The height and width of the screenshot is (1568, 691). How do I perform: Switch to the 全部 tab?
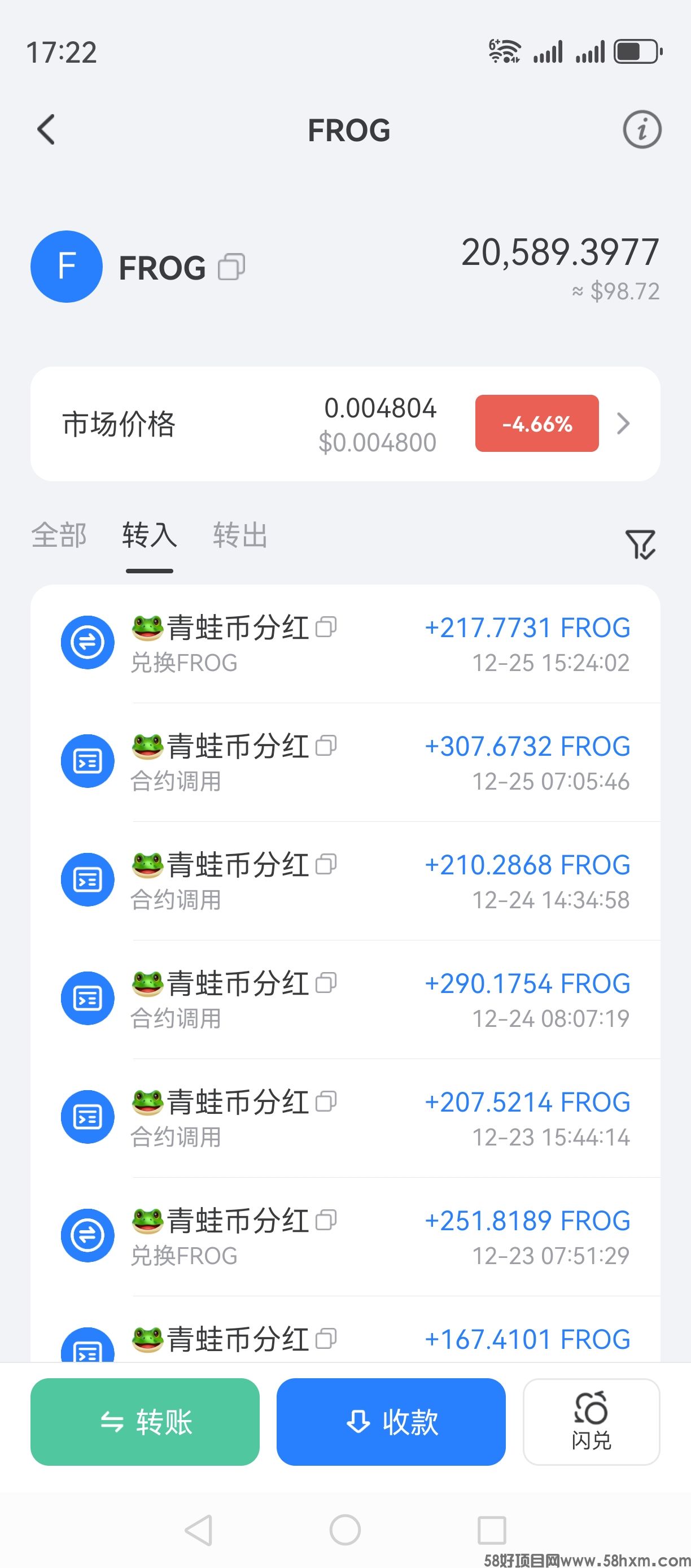pos(59,535)
